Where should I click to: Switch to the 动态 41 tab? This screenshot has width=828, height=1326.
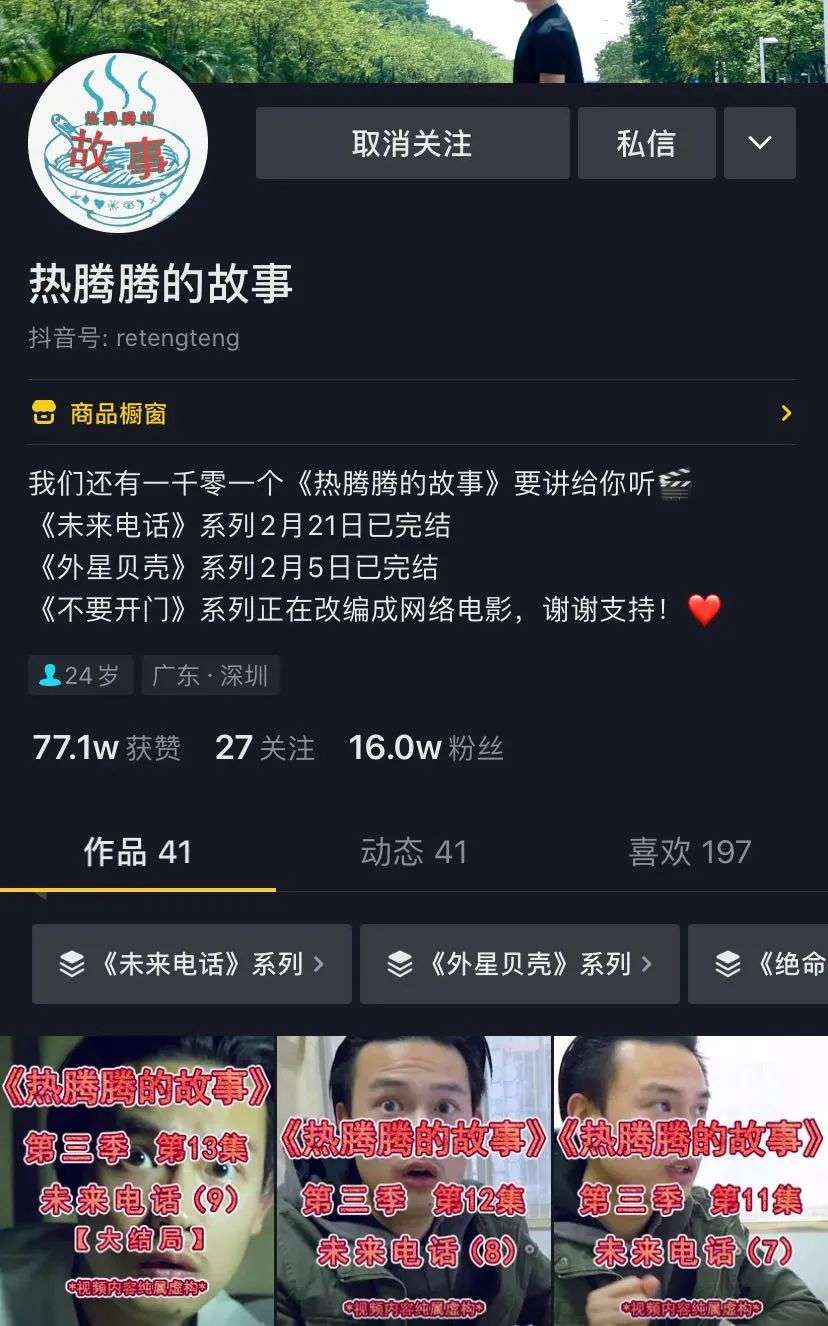click(x=413, y=852)
